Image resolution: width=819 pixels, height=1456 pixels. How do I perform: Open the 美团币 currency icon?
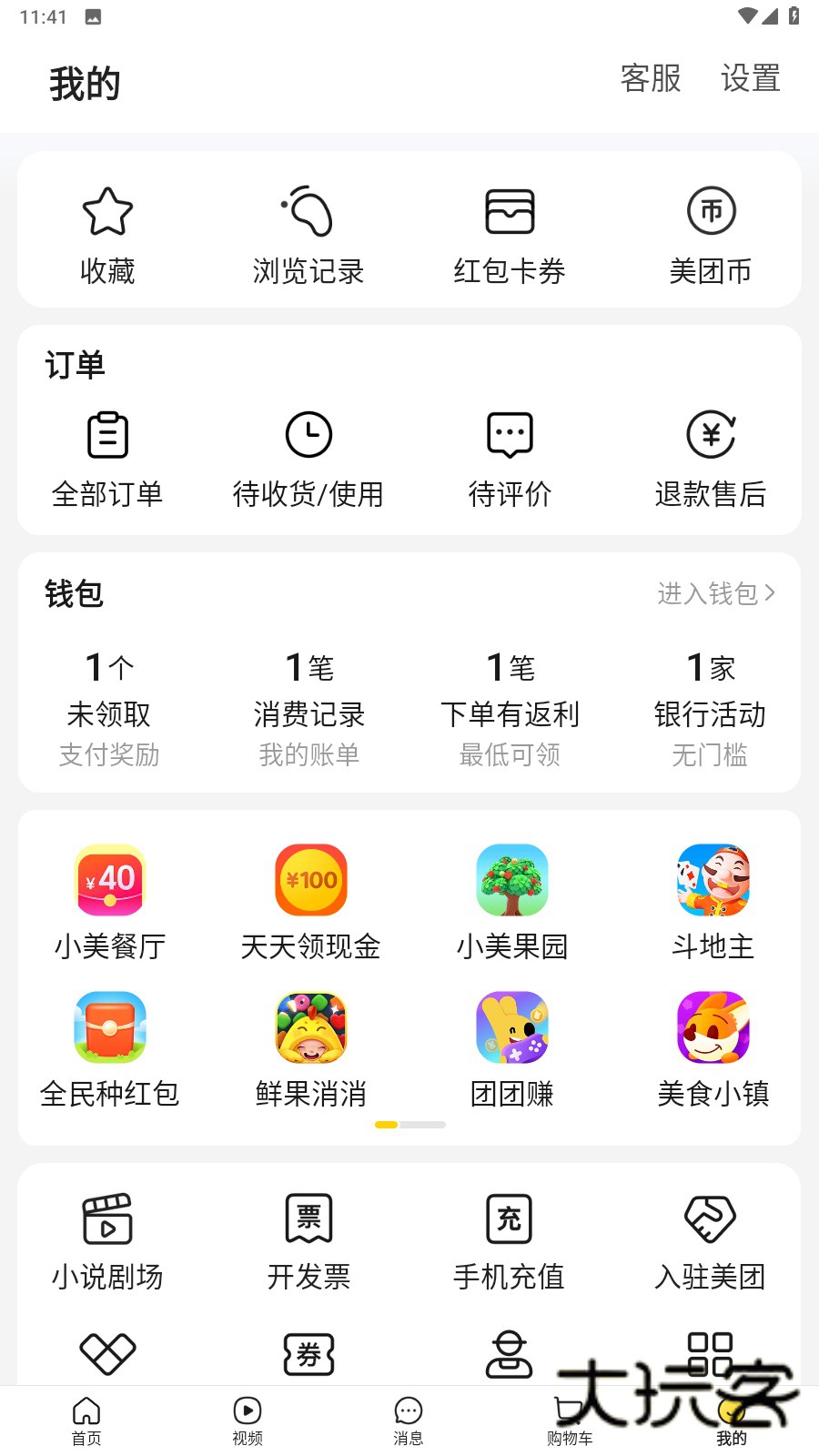coord(711,232)
